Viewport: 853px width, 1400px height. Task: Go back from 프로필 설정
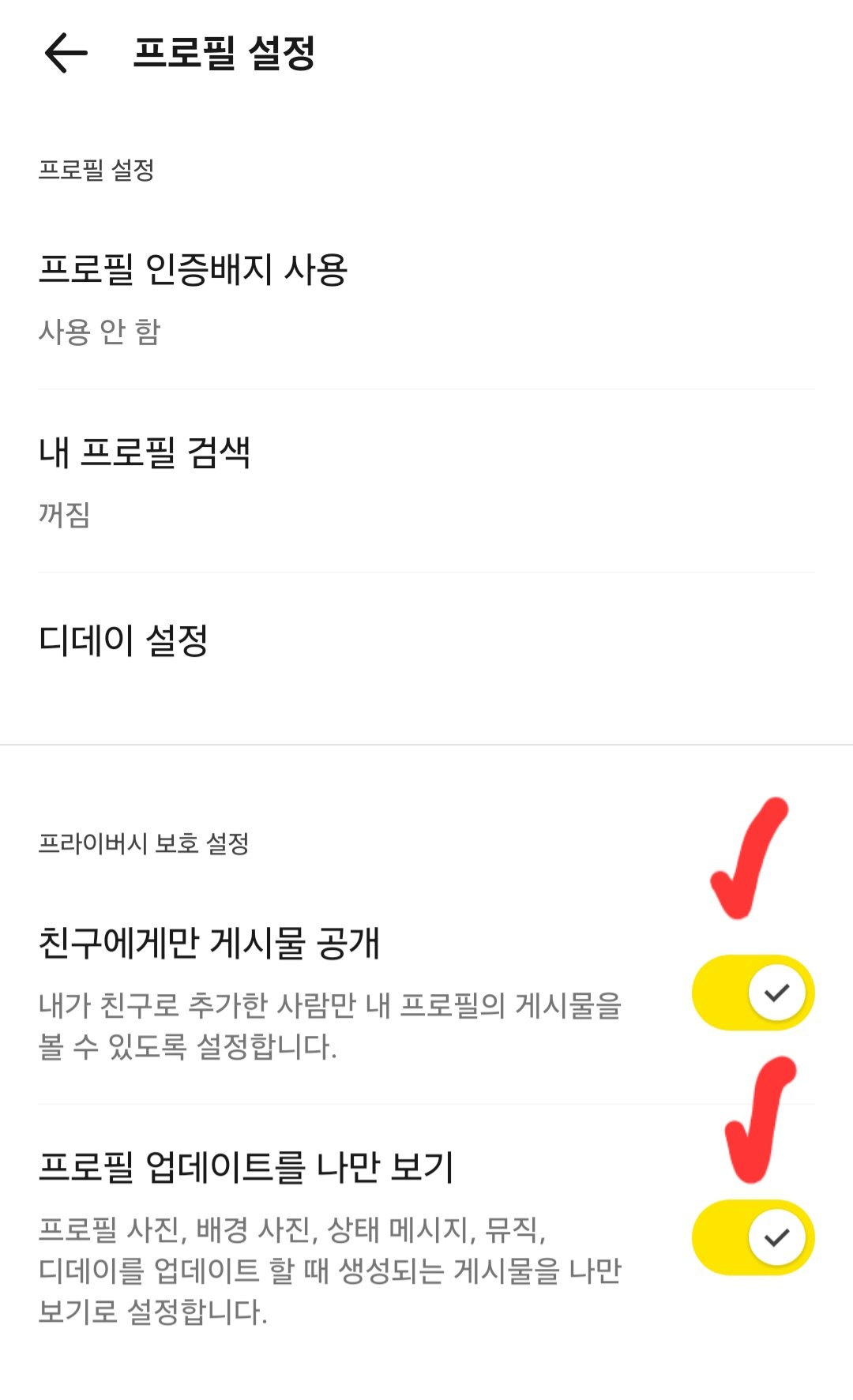pyautogui.click(x=66, y=54)
